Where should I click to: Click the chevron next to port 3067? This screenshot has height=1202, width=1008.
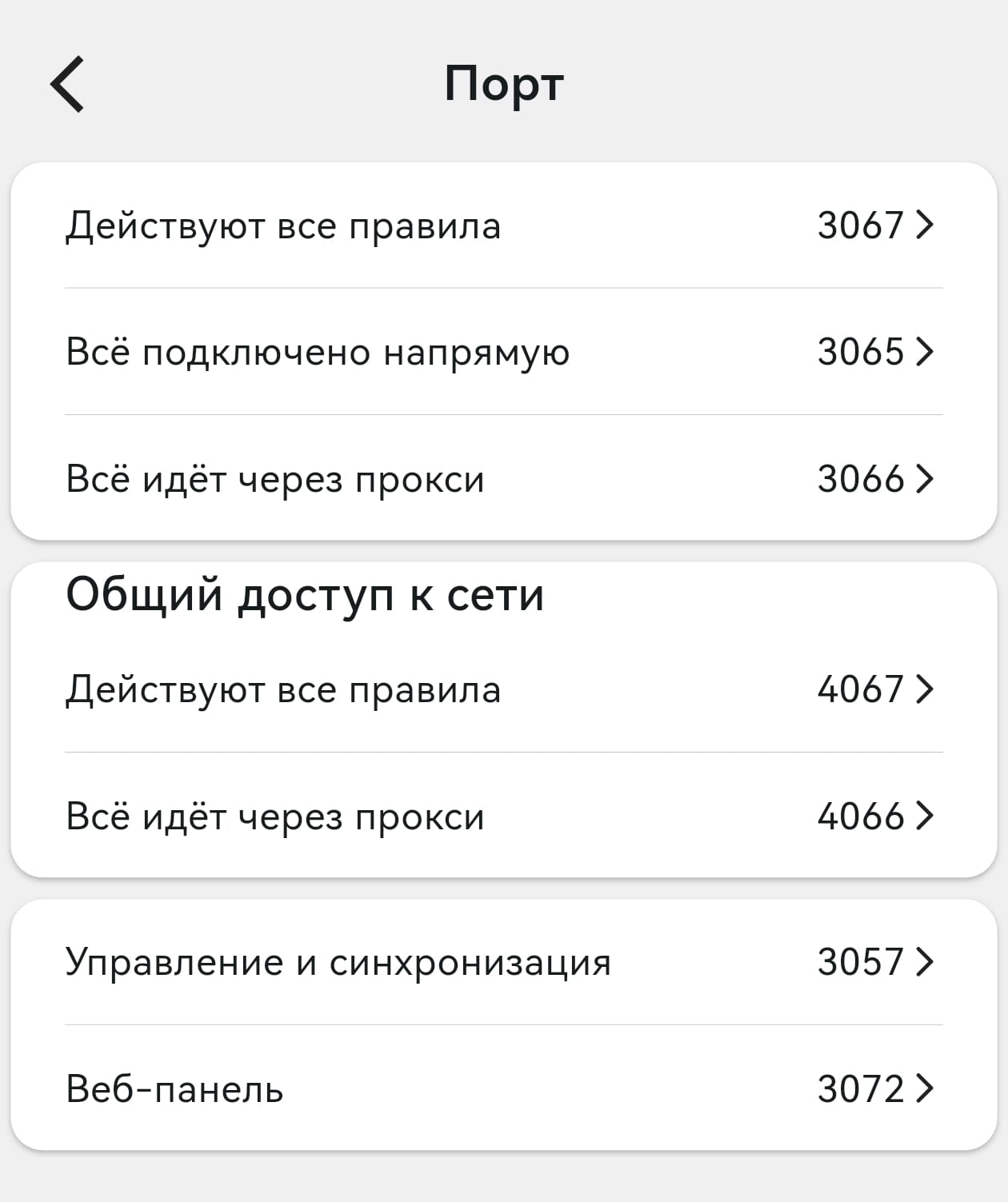tap(924, 226)
